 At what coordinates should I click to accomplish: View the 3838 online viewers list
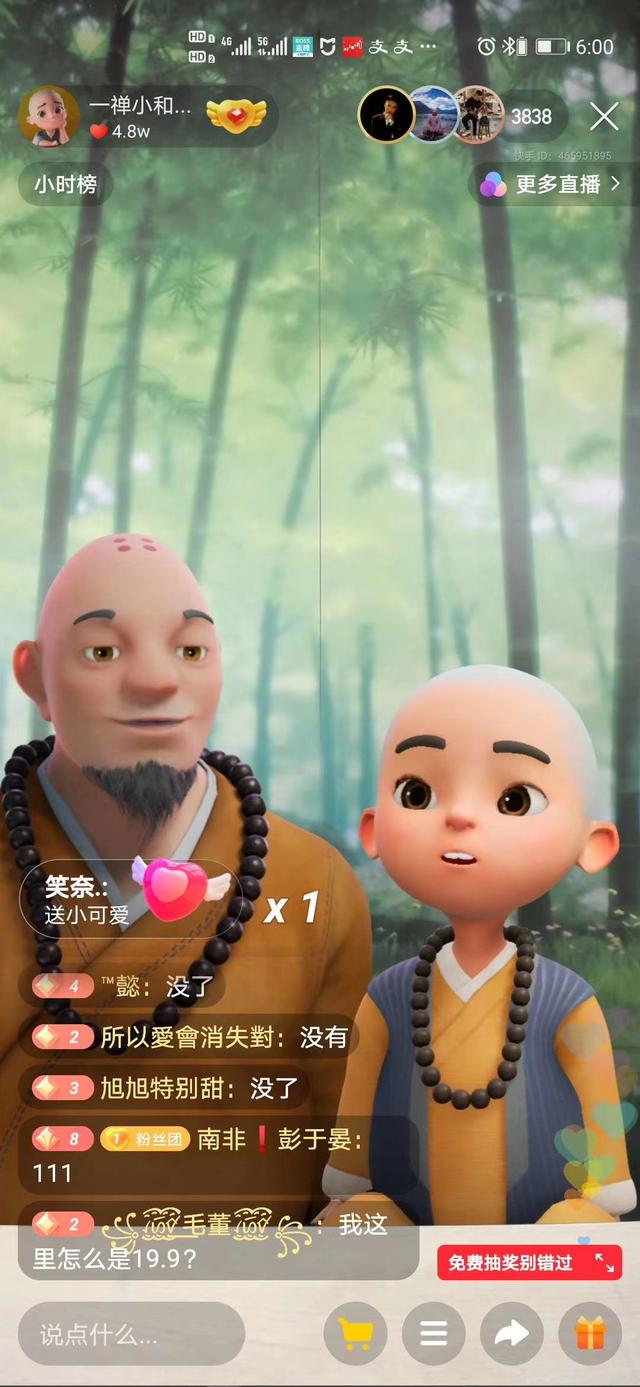tap(531, 117)
